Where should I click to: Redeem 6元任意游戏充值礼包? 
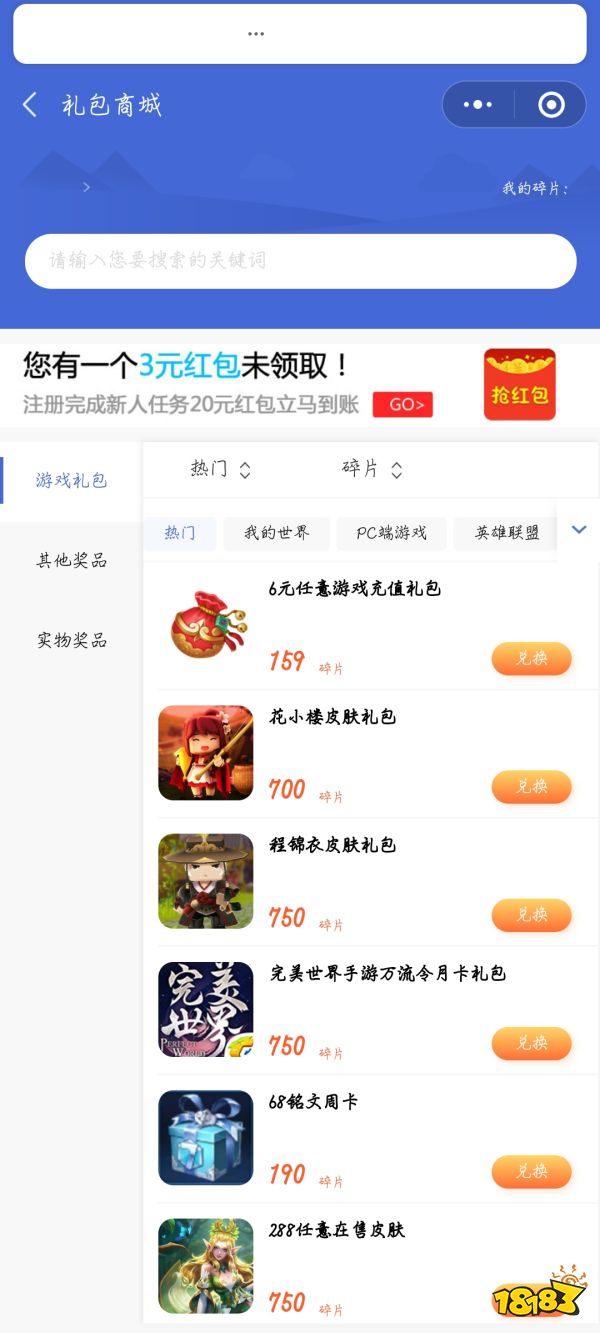tap(531, 659)
